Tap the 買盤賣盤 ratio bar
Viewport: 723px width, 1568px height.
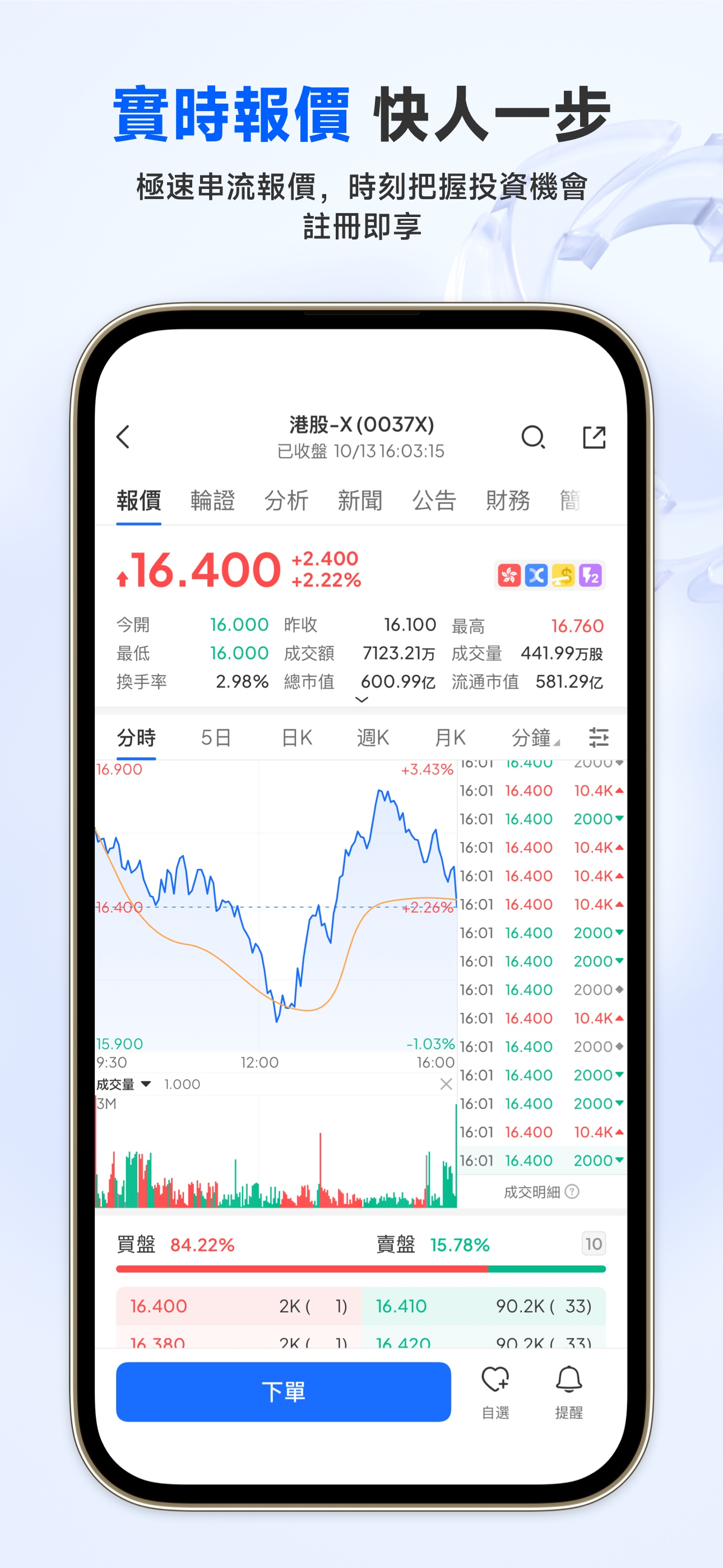(x=361, y=1269)
